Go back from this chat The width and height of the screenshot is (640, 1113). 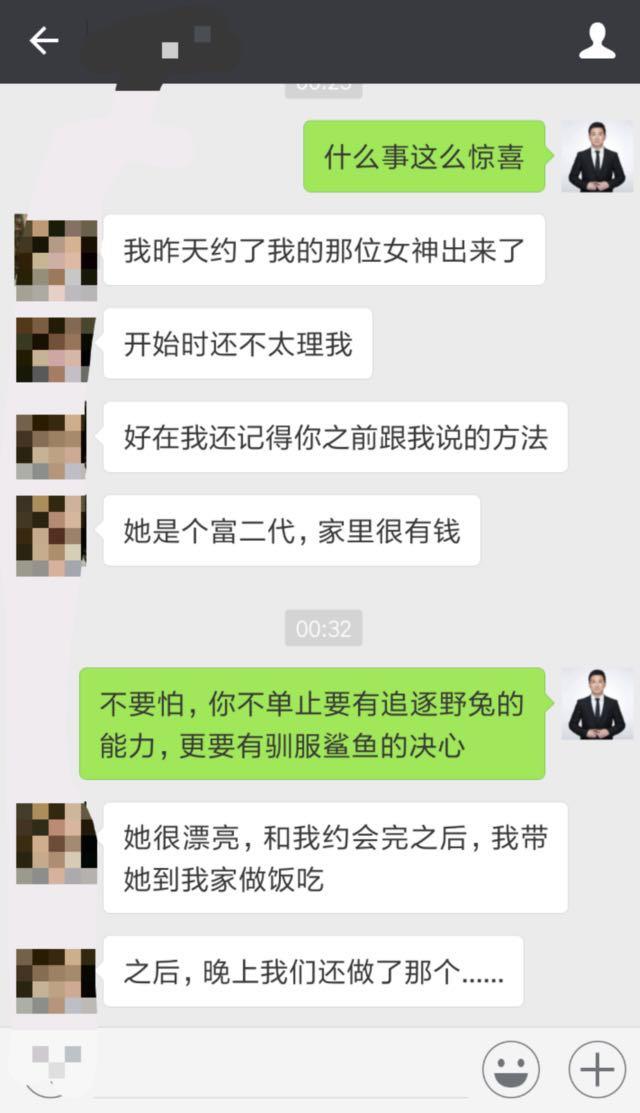coord(43,41)
